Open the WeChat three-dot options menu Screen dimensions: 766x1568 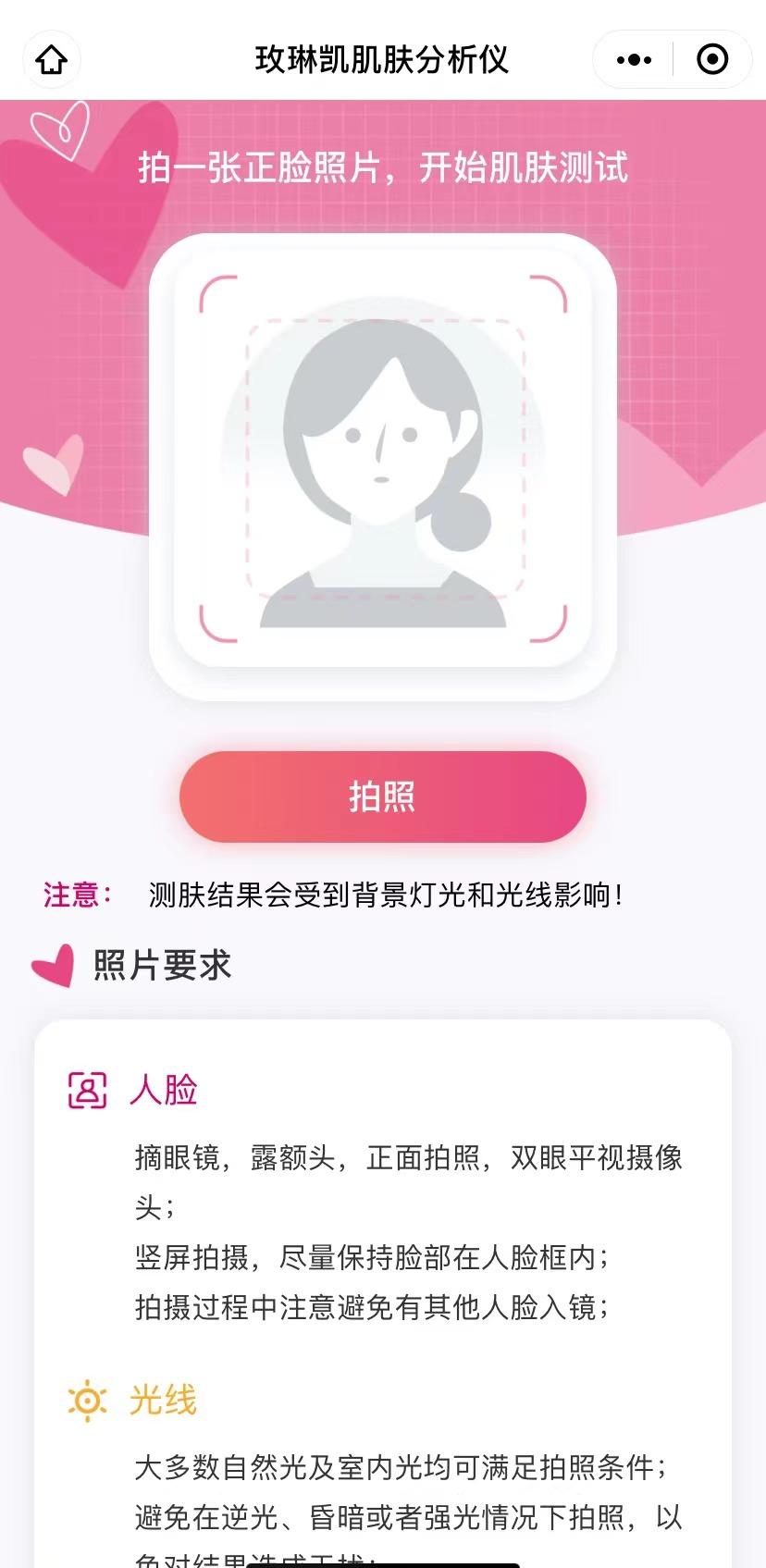(x=632, y=58)
